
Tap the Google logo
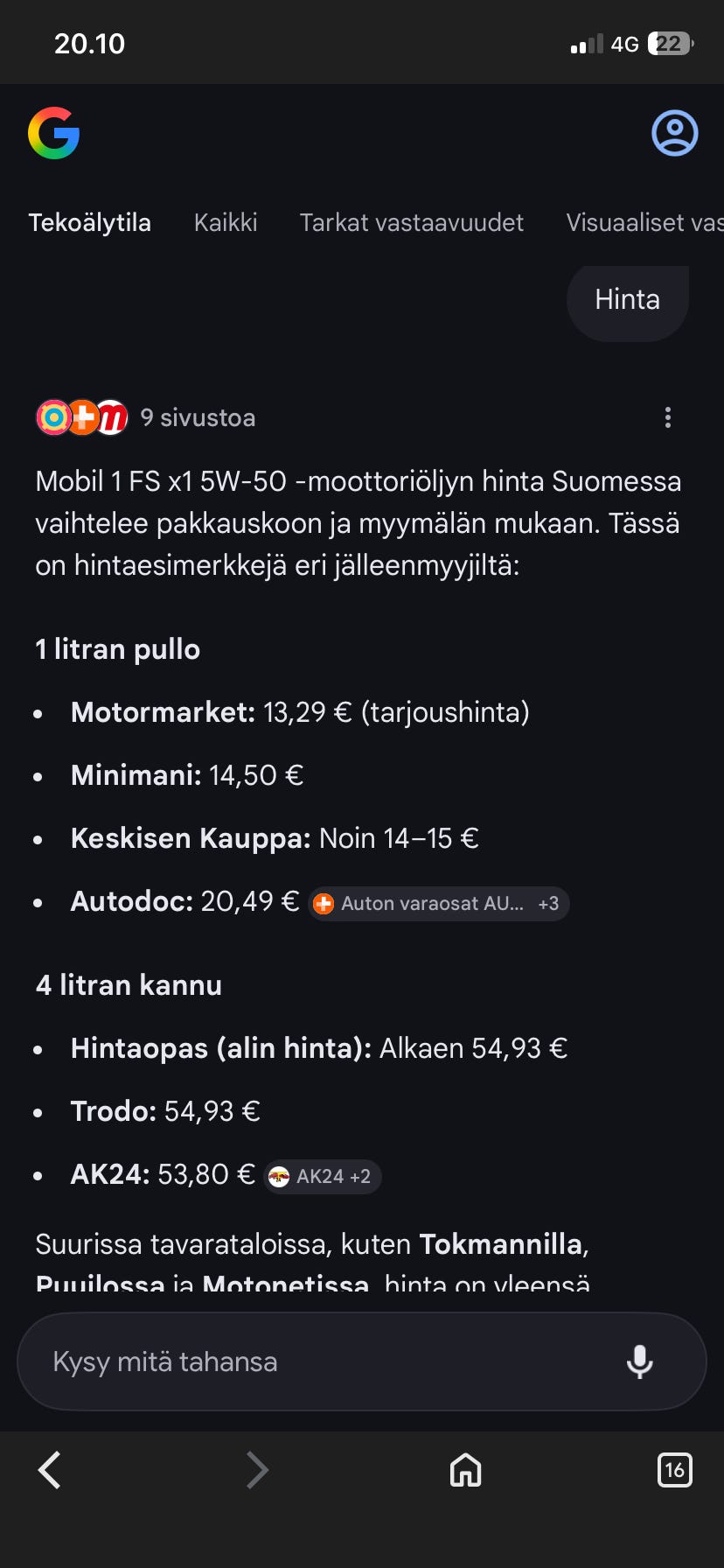54,134
